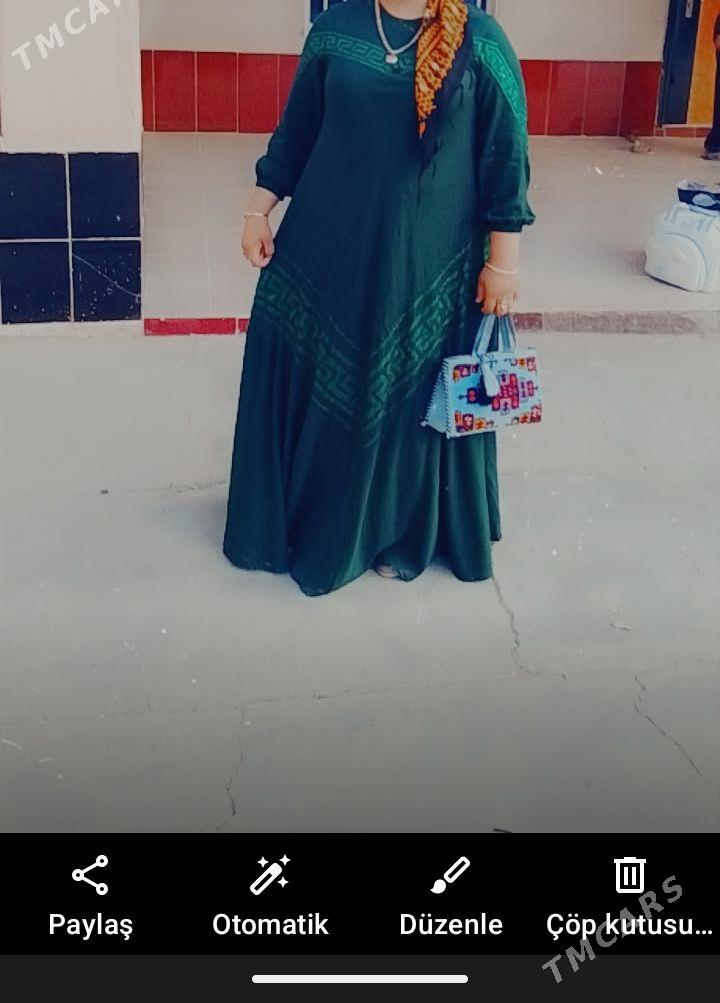Share the photo via Paylaş
The width and height of the screenshot is (720, 1003).
pyautogui.click(x=90, y=894)
